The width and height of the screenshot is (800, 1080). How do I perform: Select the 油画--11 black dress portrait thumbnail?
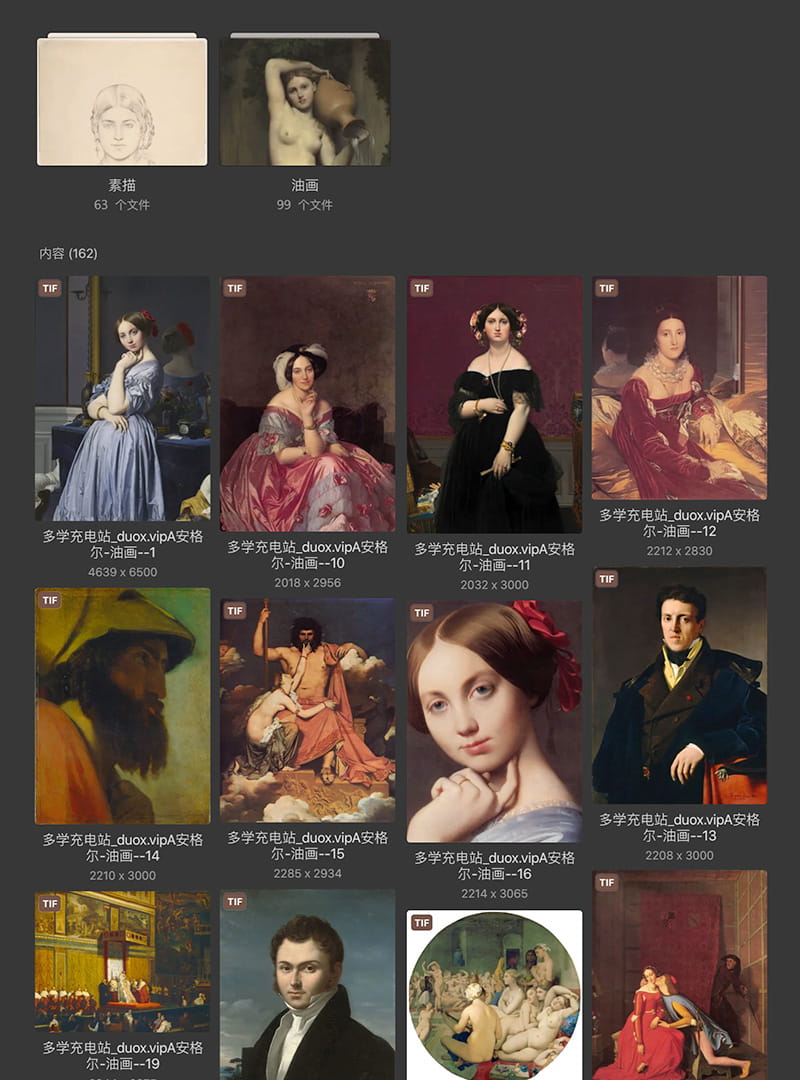(x=493, y=400)
